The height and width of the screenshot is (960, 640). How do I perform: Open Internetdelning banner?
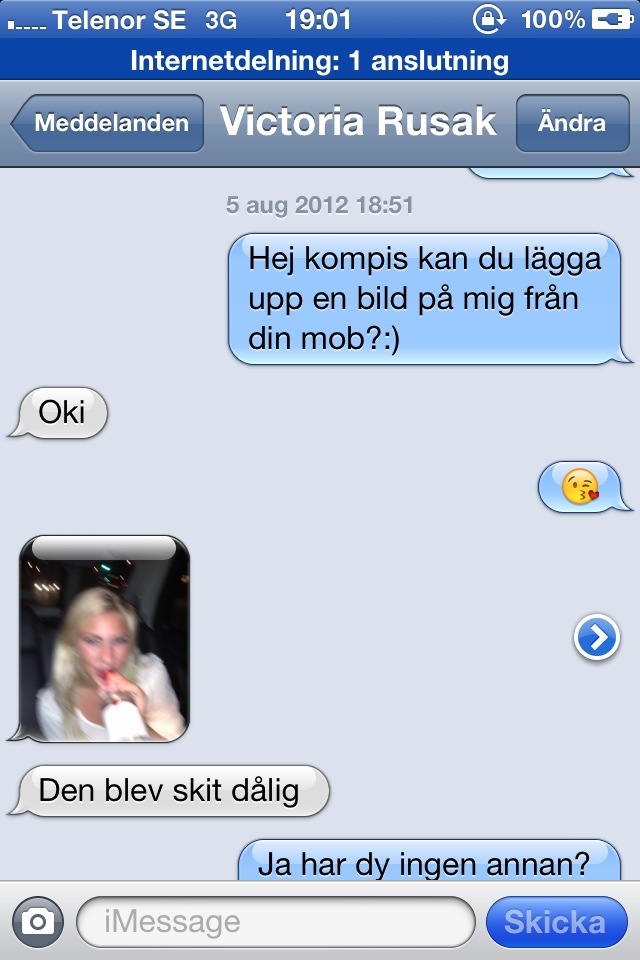pyautogui.click(x=320, y=61)
